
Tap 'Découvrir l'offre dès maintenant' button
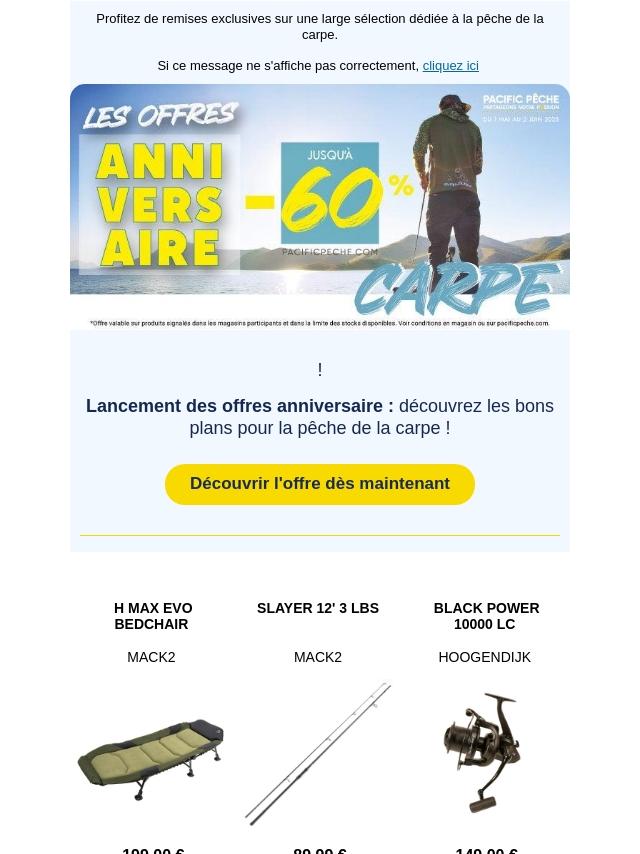pyautogui.click(x=320, y=484)
